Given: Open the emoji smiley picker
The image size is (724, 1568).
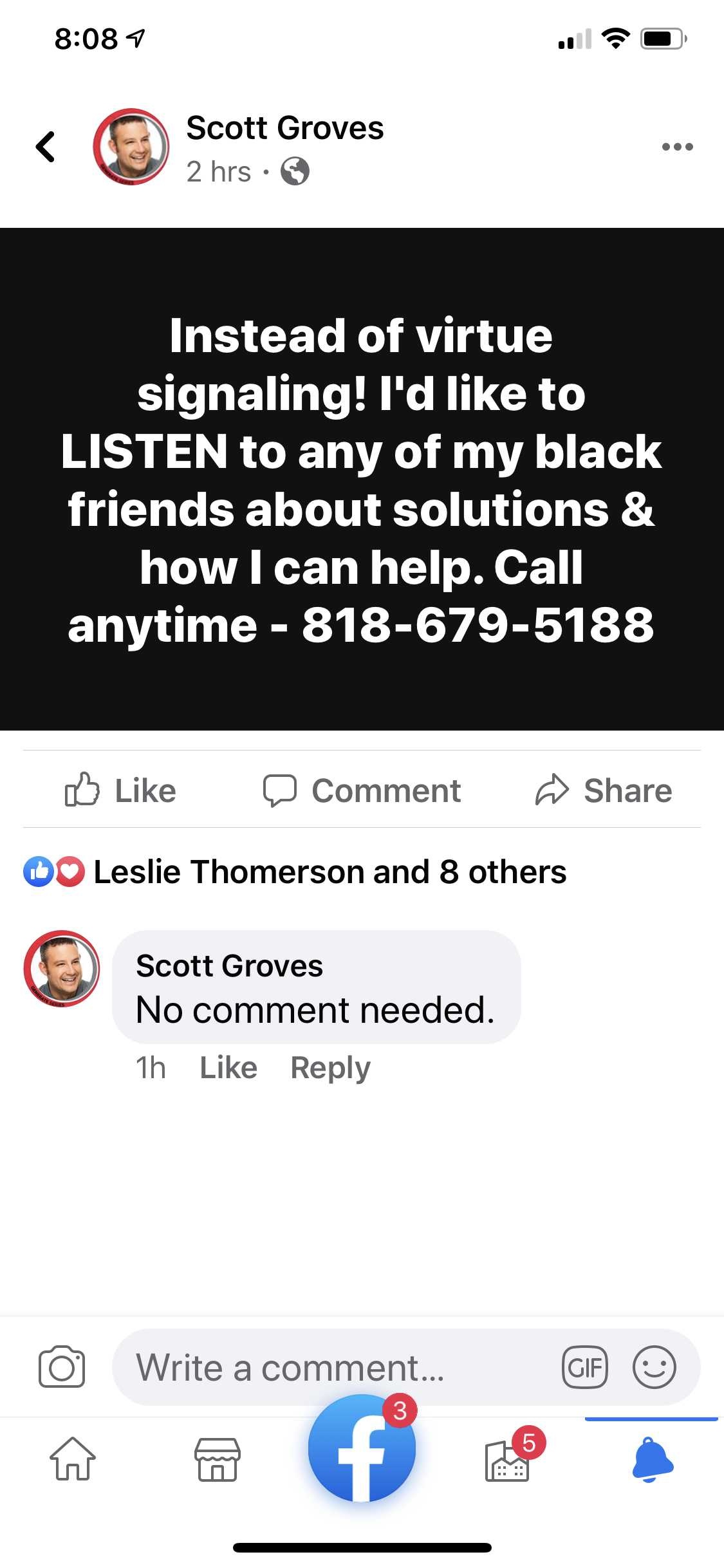Looking at the screenshot, I should (x=654, y=1367).
